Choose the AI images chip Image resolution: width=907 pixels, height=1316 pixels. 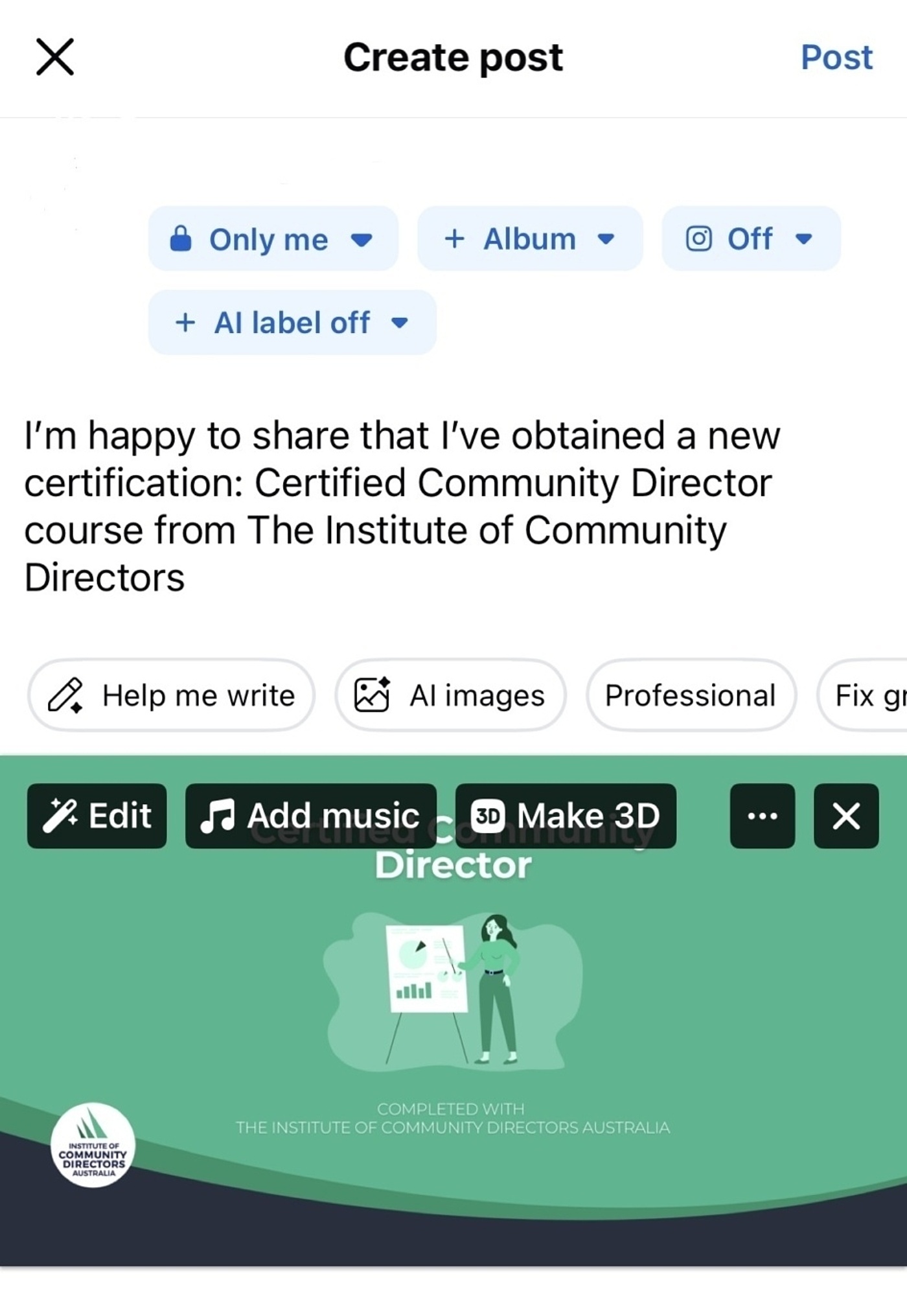(450, 696)
